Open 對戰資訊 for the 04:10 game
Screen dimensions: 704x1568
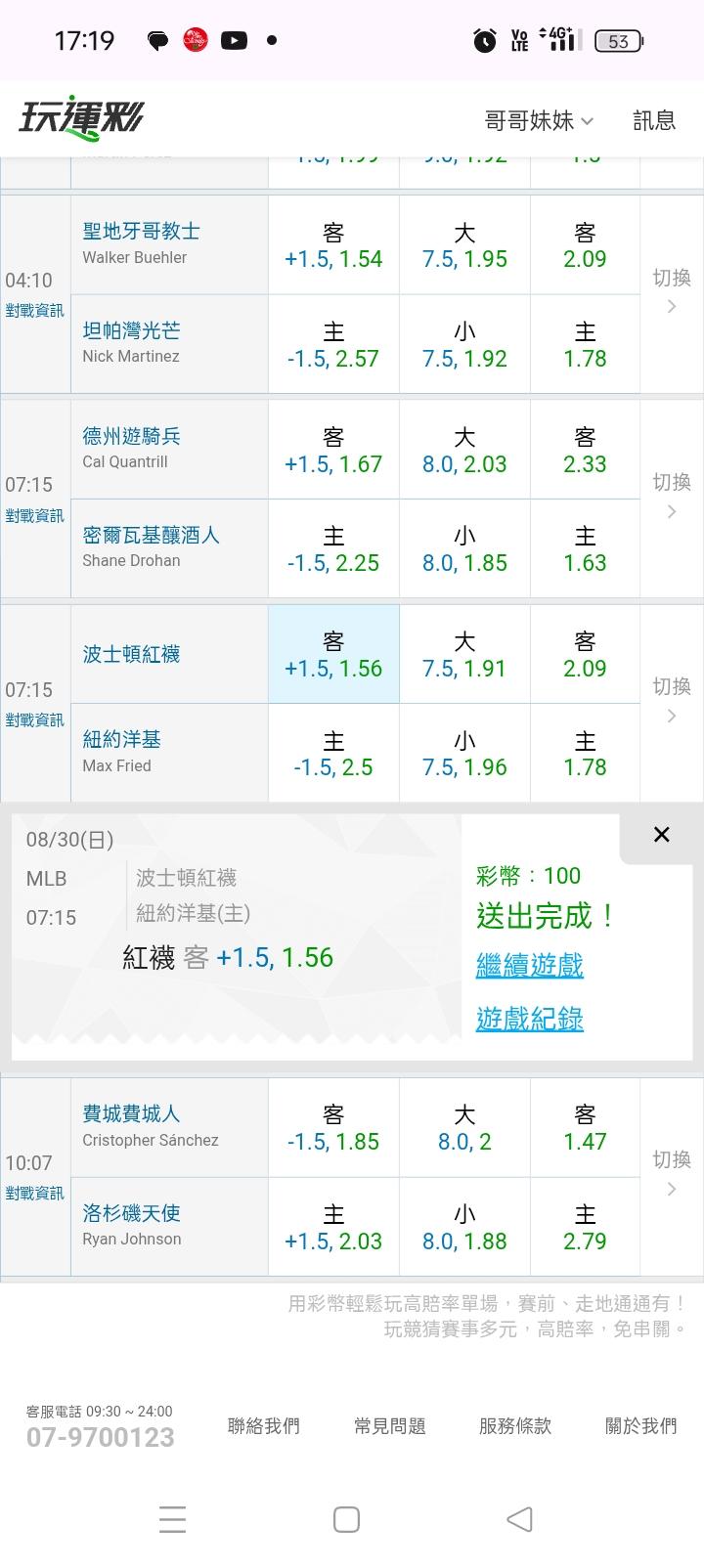[x=34, y=310]
